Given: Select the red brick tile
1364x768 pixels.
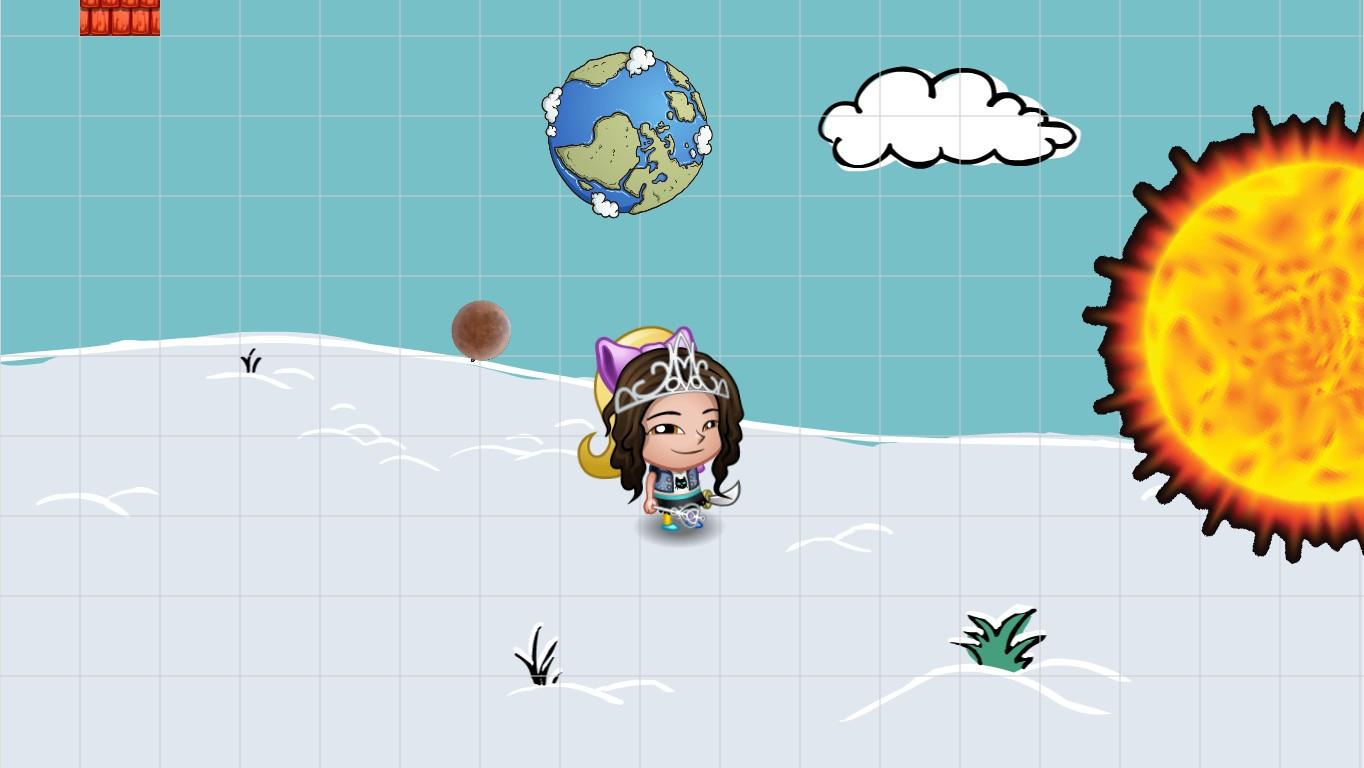Looking at the screenshot, I should [120, 17].
